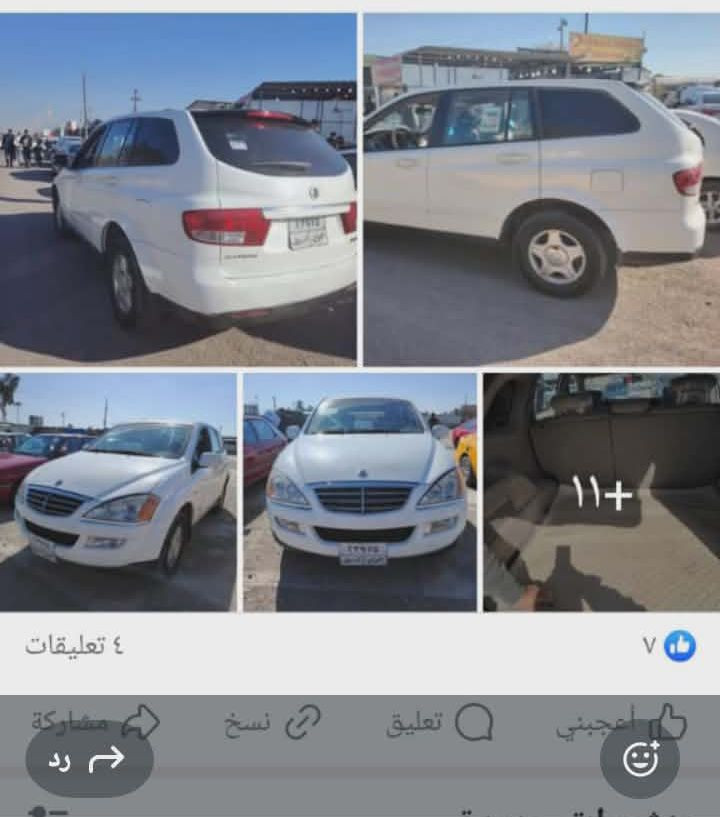720x817 pixels.
Task: Open the head-on front photo of the car
Action: (x=360, y=492)
